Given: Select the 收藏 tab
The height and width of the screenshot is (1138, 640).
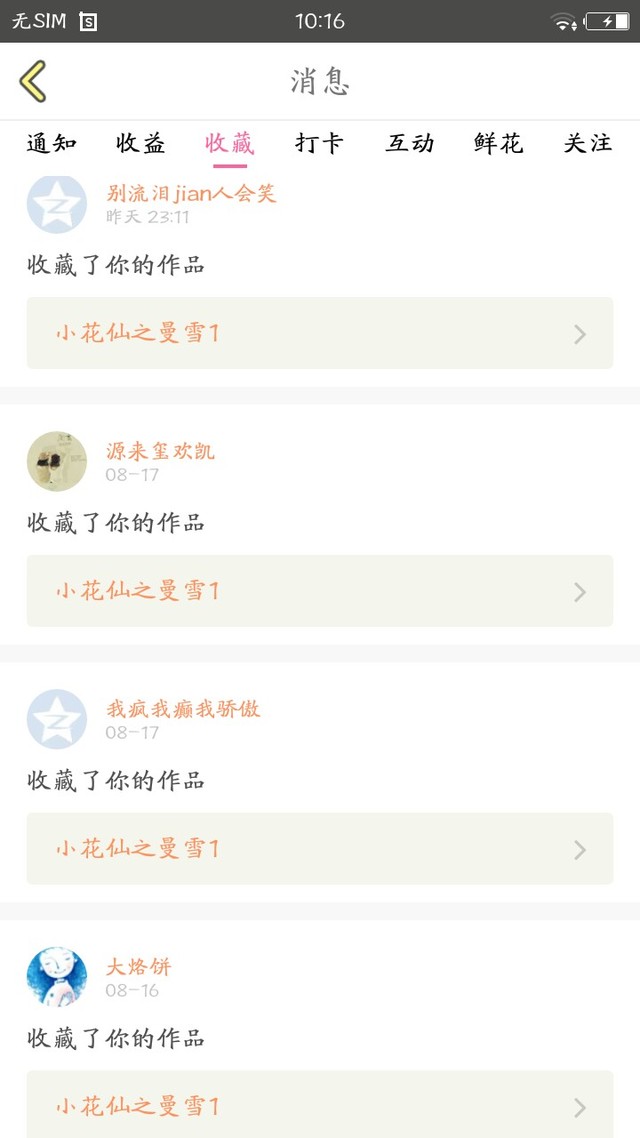Looking at the screenshot, I should point(230,144).
